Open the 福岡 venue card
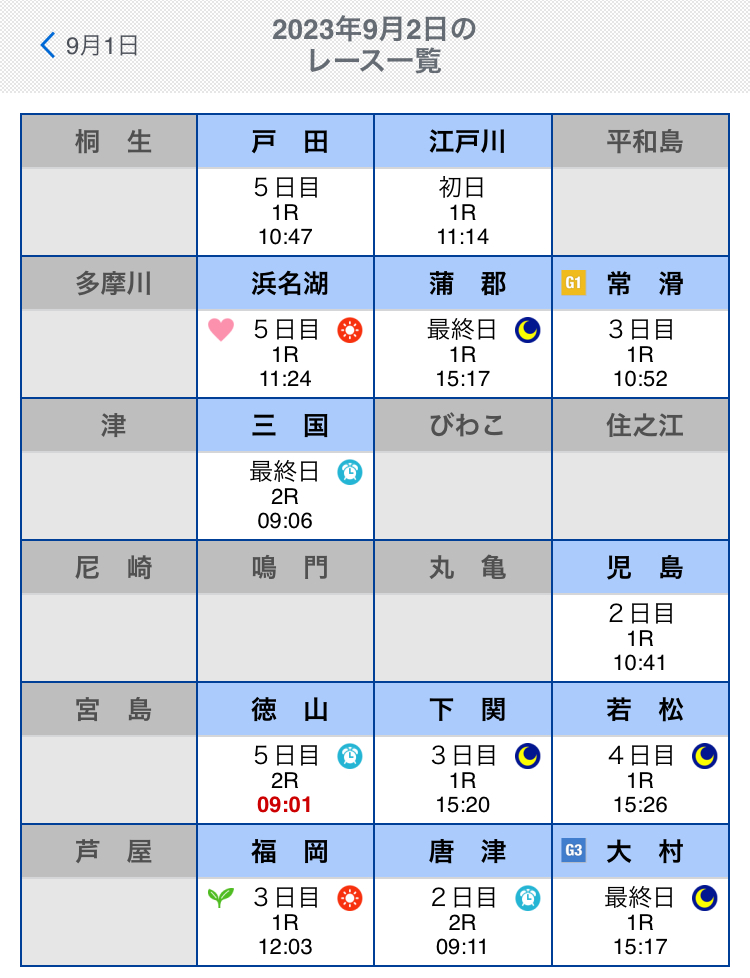The width and height of the screenshot is (750, 978). (x=286, y=896)
